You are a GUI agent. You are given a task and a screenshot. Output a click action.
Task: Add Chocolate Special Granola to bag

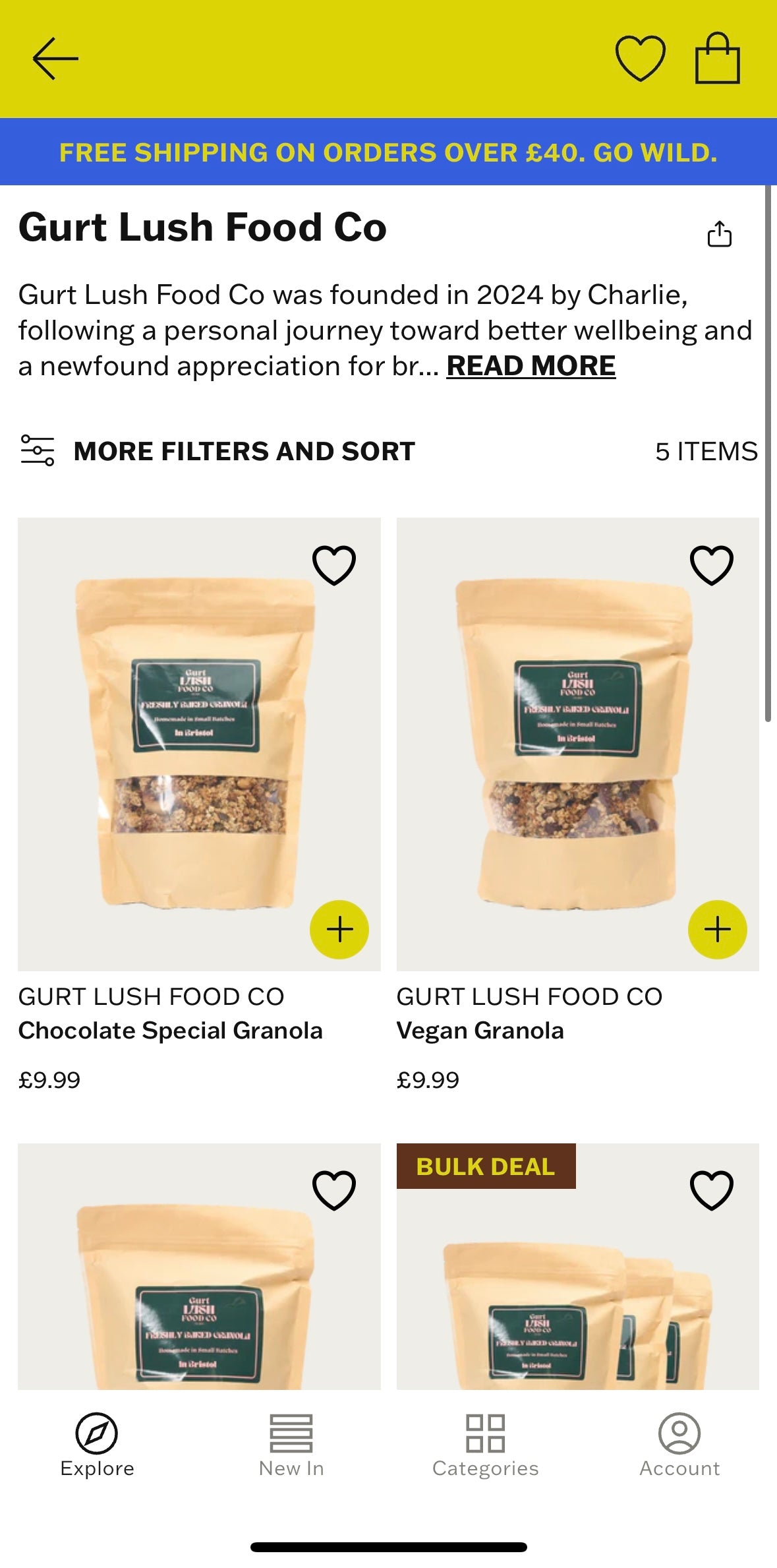click(x=339, y=929)
